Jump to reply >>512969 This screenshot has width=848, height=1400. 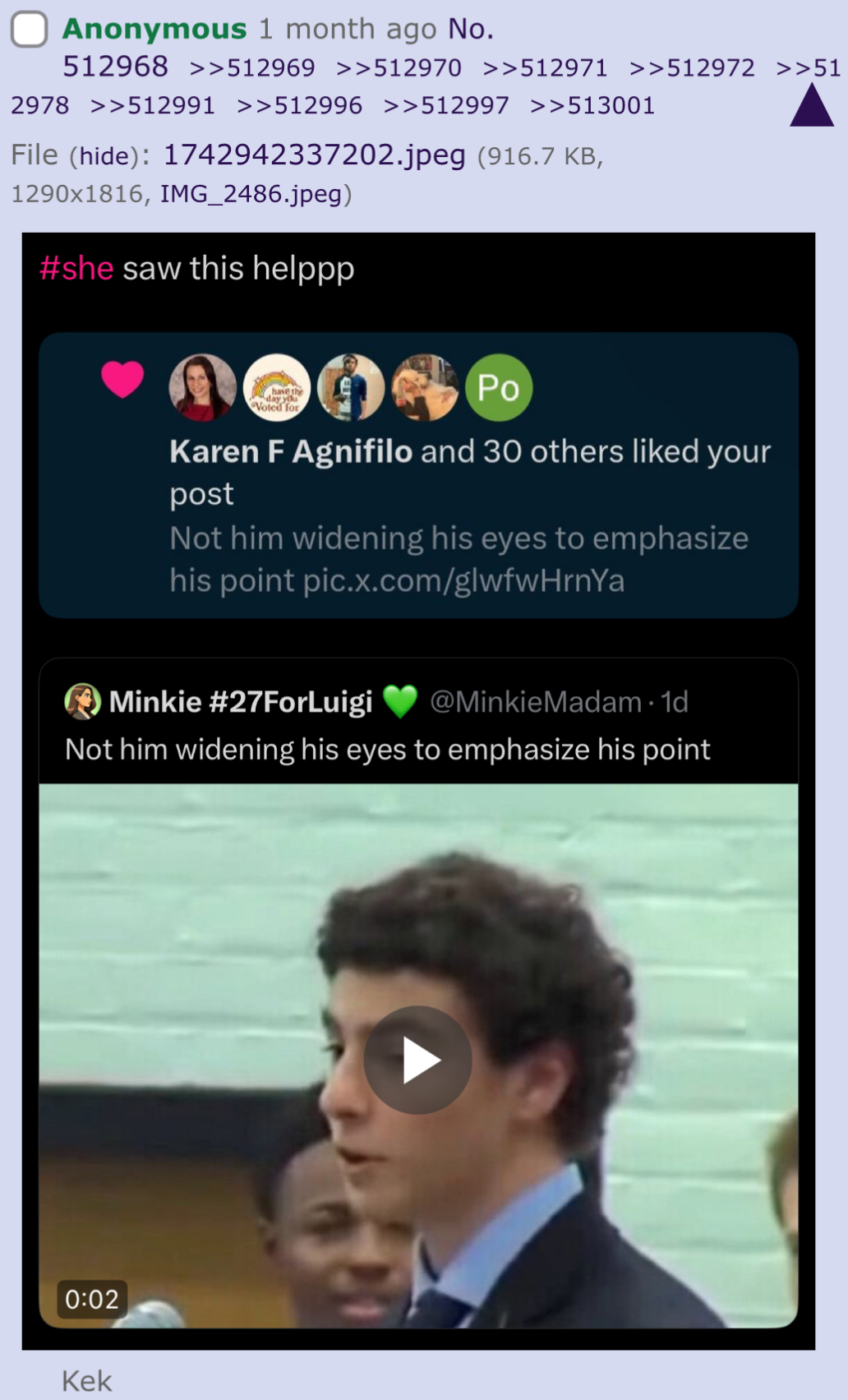(252, 67)
